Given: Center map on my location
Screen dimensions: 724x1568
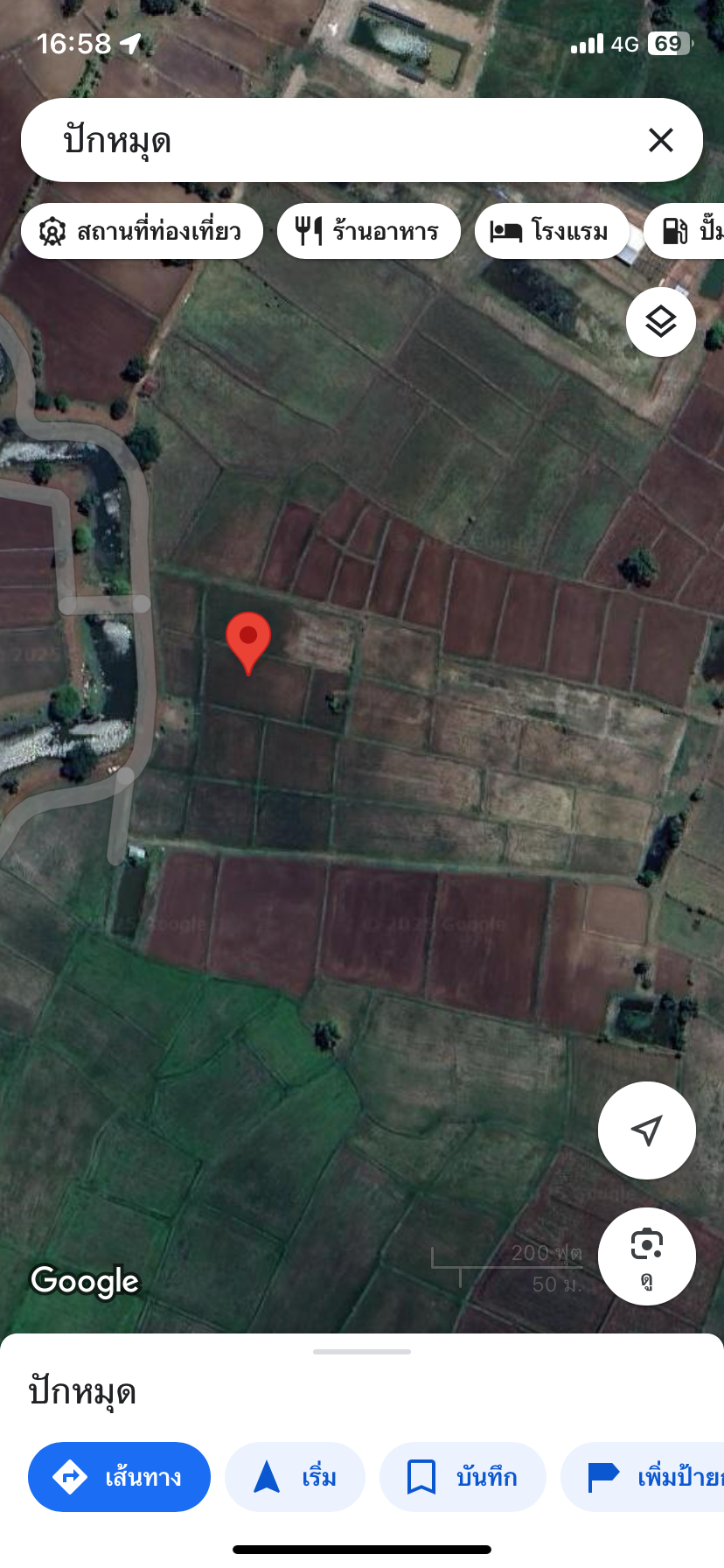Looking at the screenshot, I should point(647,1130).
